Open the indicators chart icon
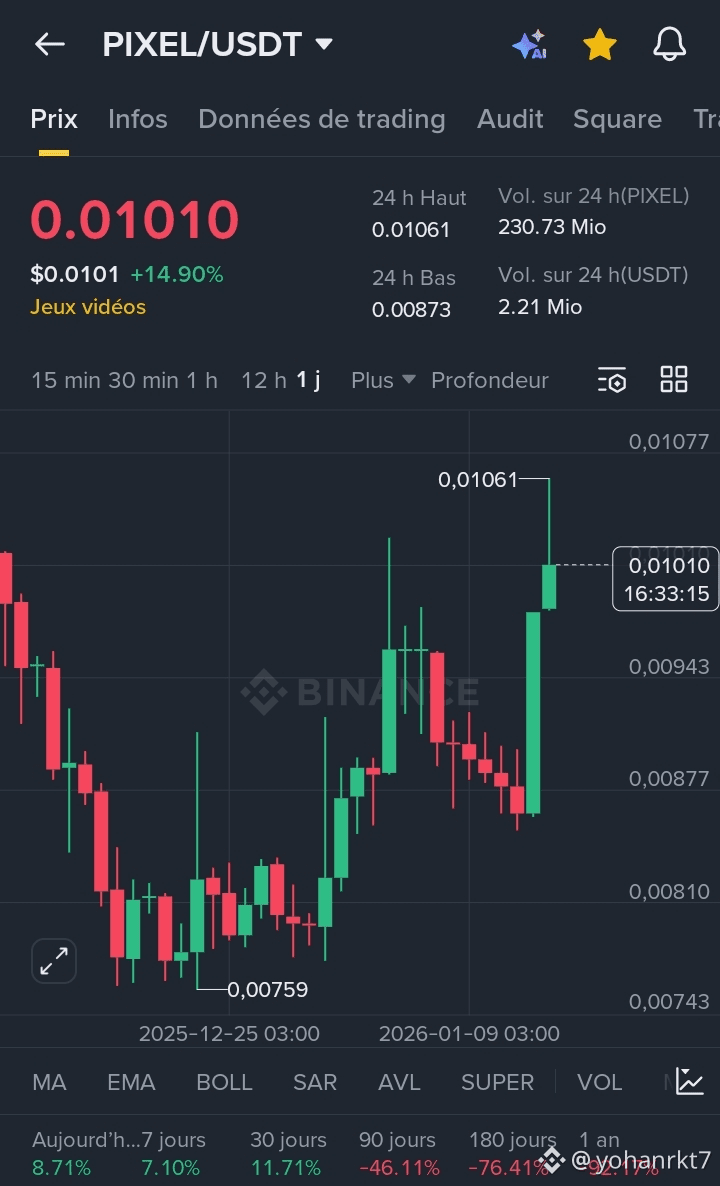 click(690, 1081)
